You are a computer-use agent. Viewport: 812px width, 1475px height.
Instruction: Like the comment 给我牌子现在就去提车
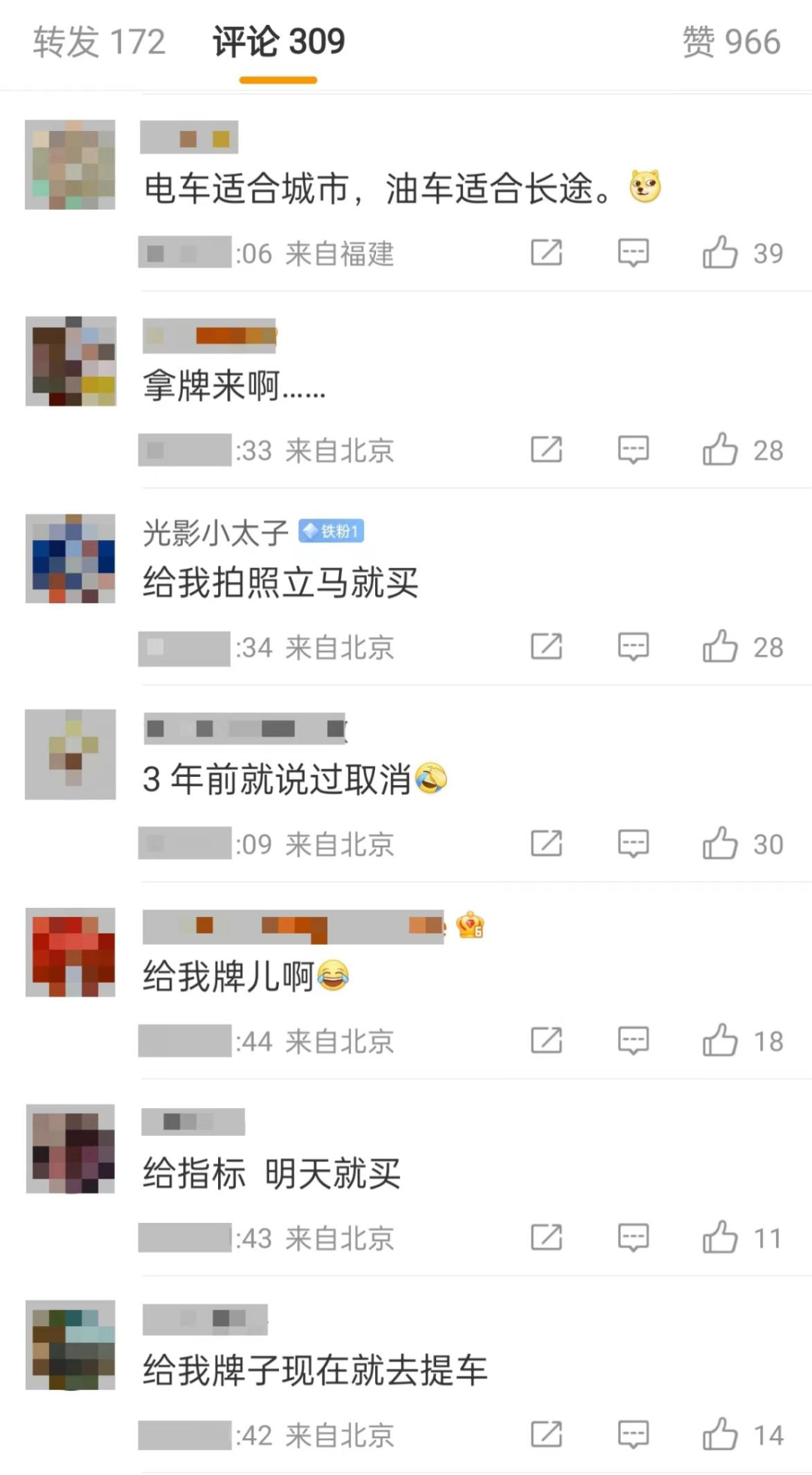coord(720,1435)
